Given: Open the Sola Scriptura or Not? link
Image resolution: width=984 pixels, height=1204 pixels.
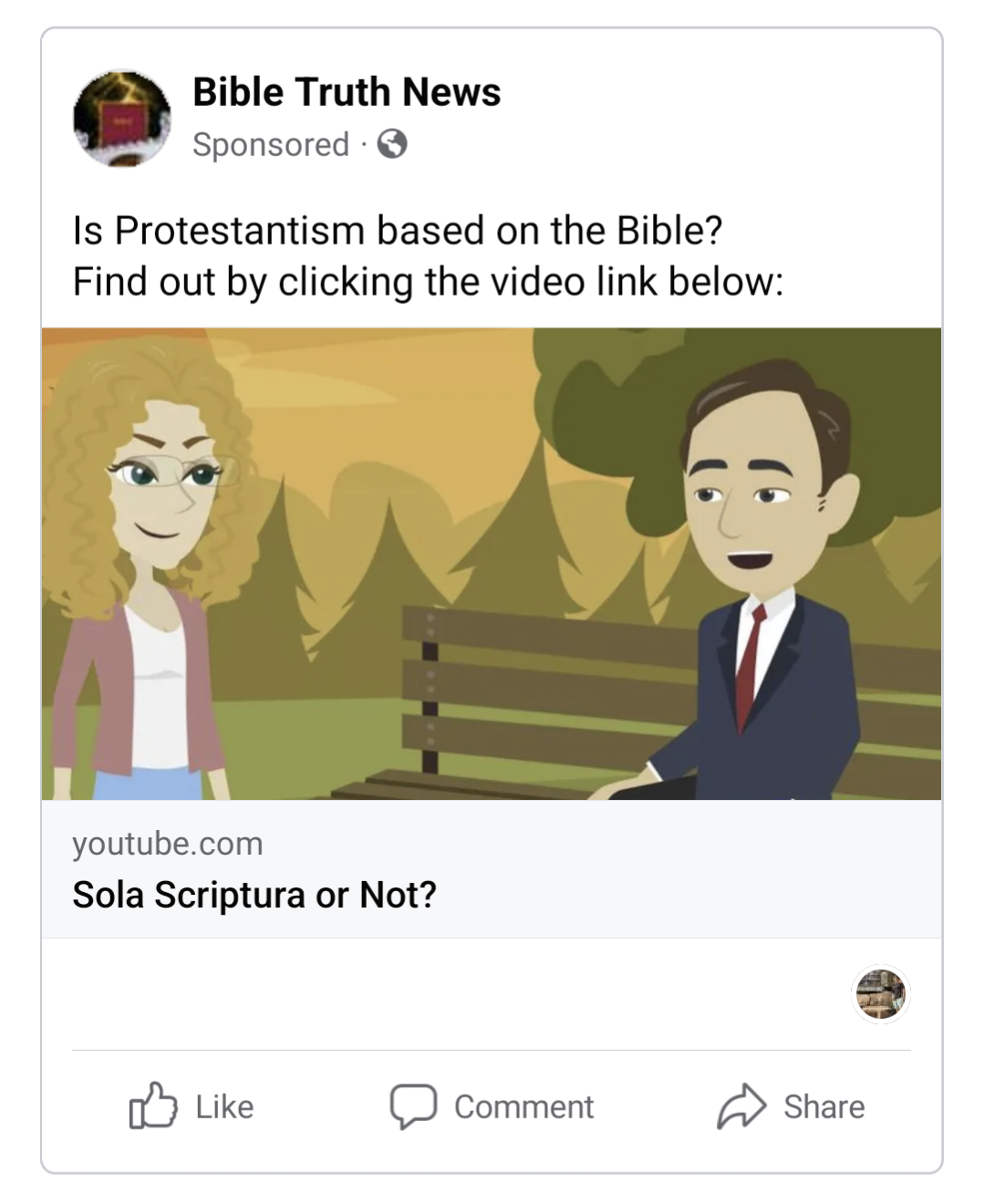Looking at the screenshot, I should tap(254, 895).
